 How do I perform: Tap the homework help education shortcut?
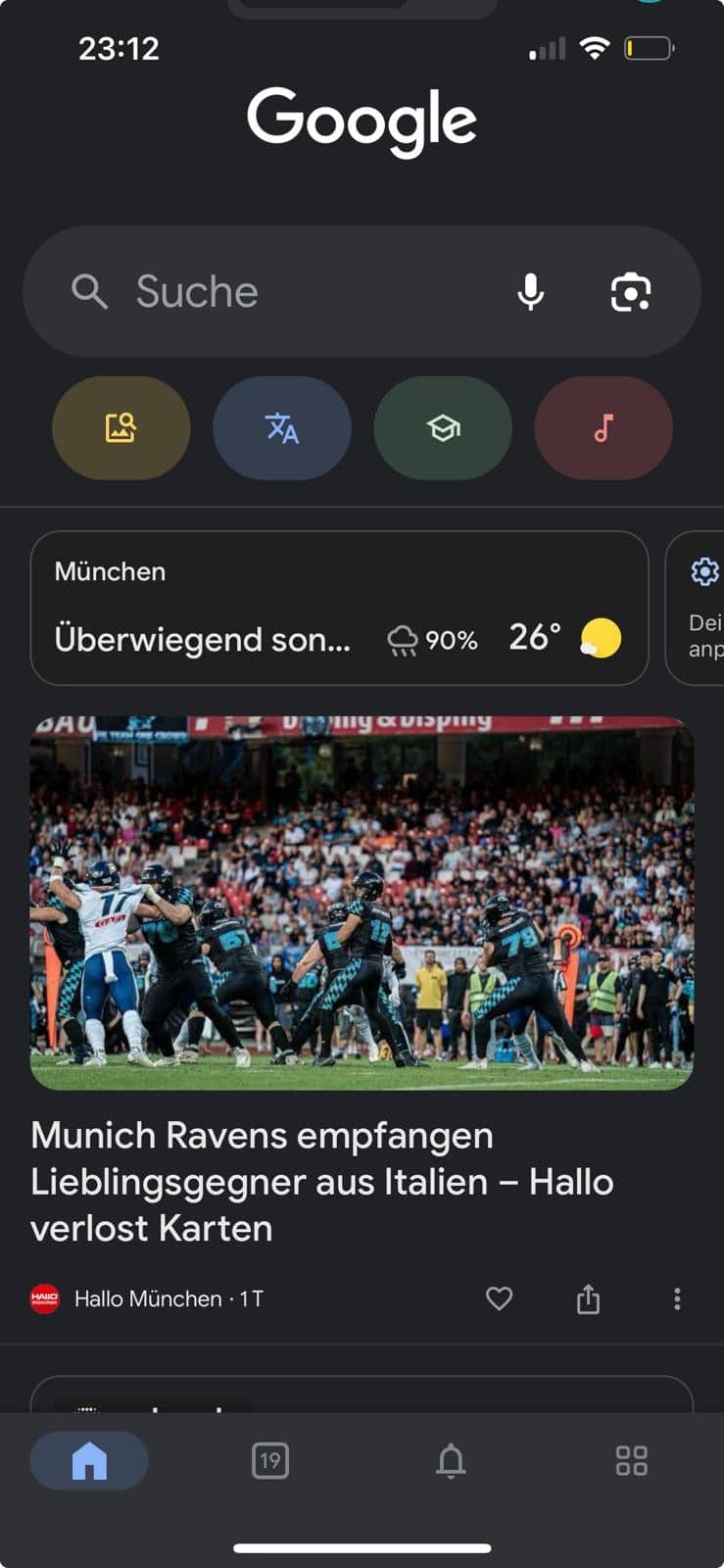442,428
